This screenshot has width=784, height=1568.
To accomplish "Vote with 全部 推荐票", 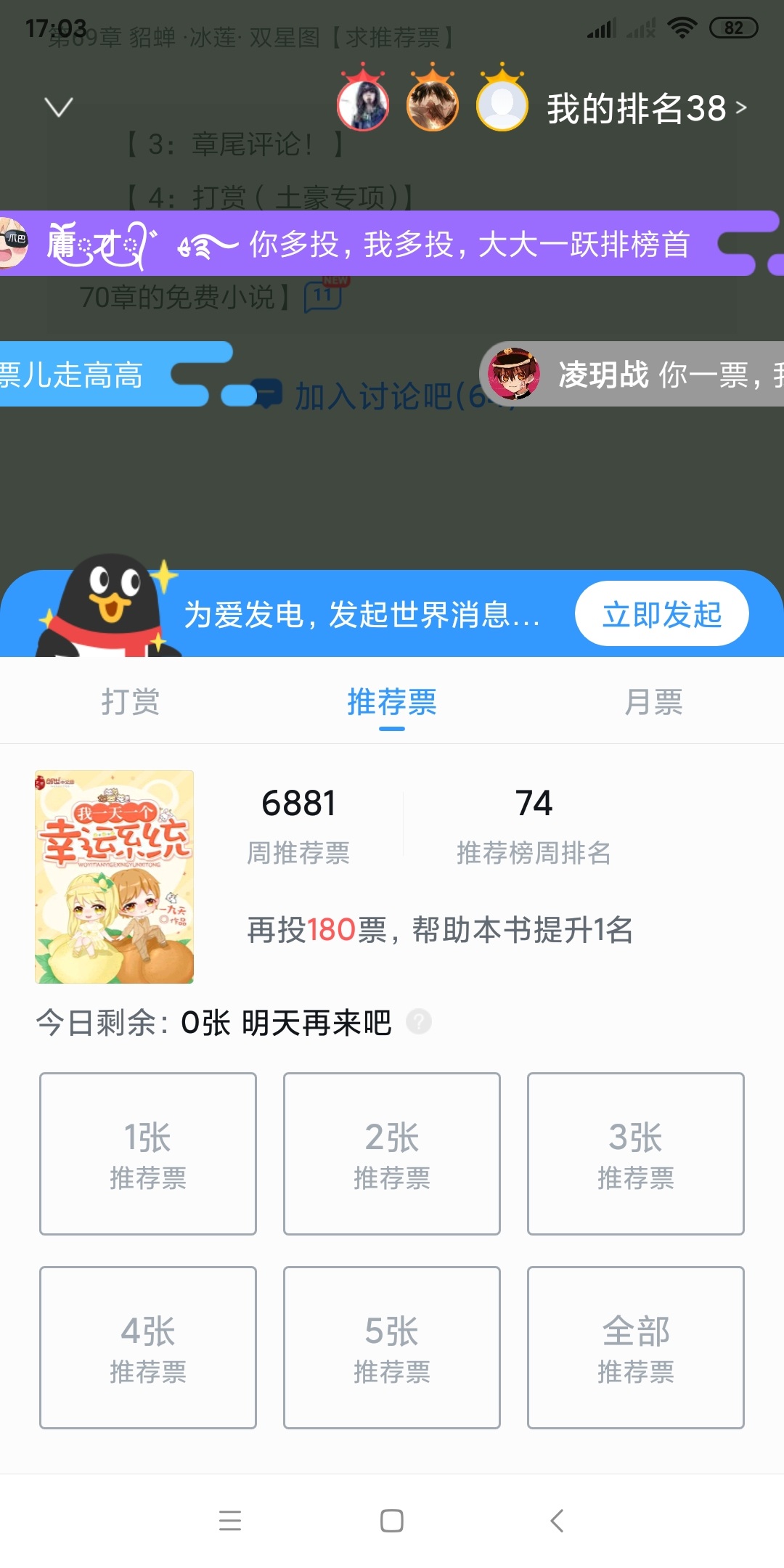I will pos(636,1347).
